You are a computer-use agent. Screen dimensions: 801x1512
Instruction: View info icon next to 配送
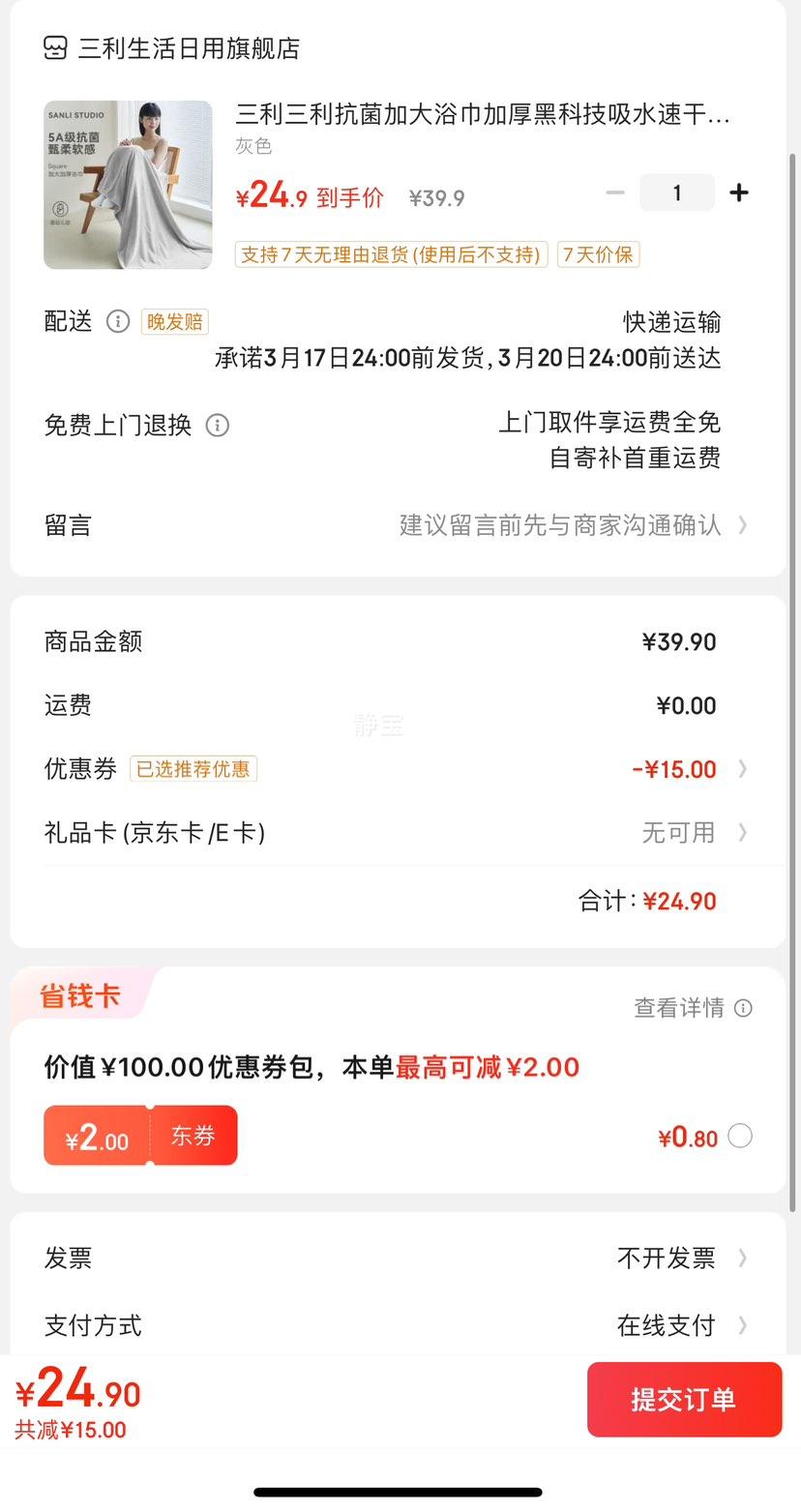coord(118,321)
